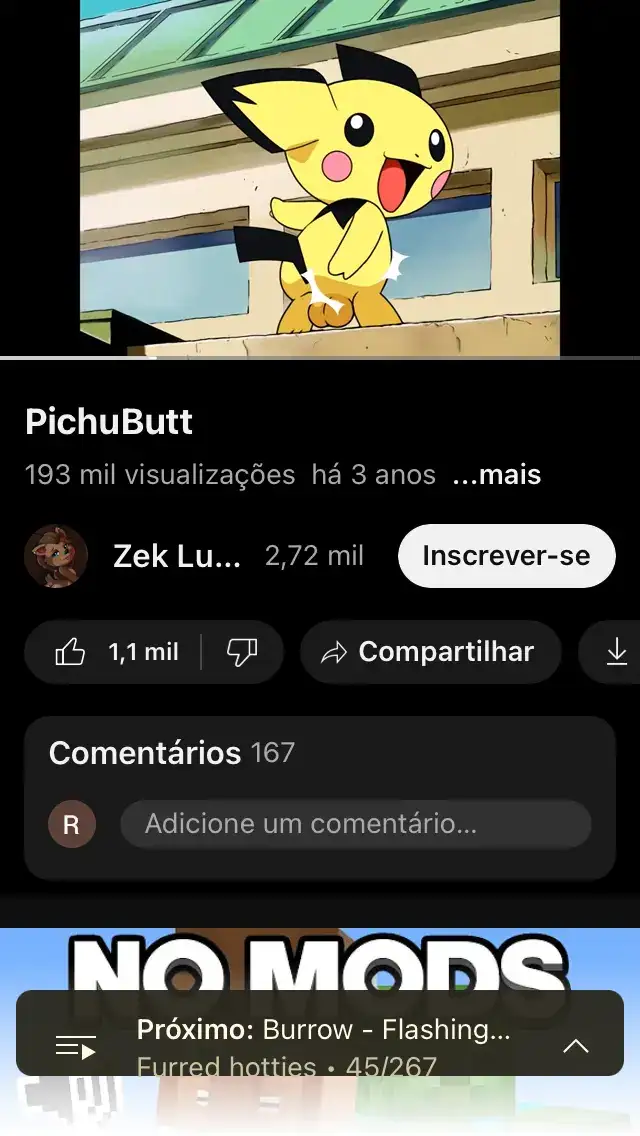Open Zek Lu... channel avatar
This screenshot has height=1136, width=640.
pos(56,556)
